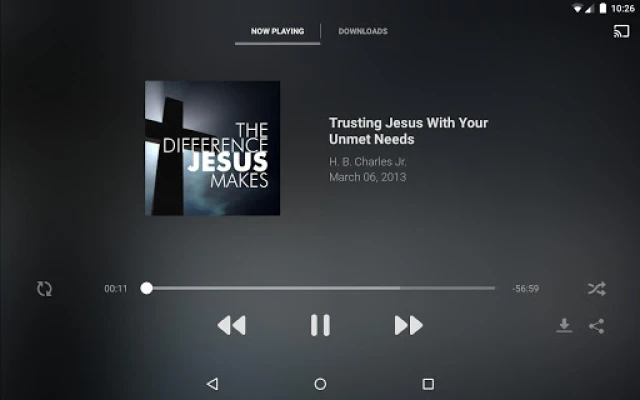Select the Now Playing tab
This screenshot has height=400, width=640.
click(277, 31)
